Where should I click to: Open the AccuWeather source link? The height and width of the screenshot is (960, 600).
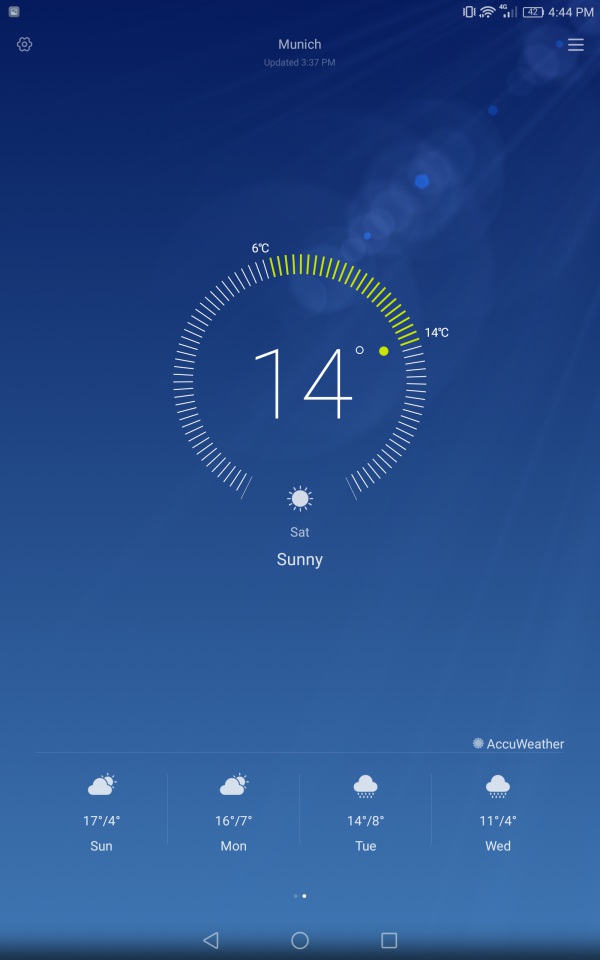coord(519,744)
